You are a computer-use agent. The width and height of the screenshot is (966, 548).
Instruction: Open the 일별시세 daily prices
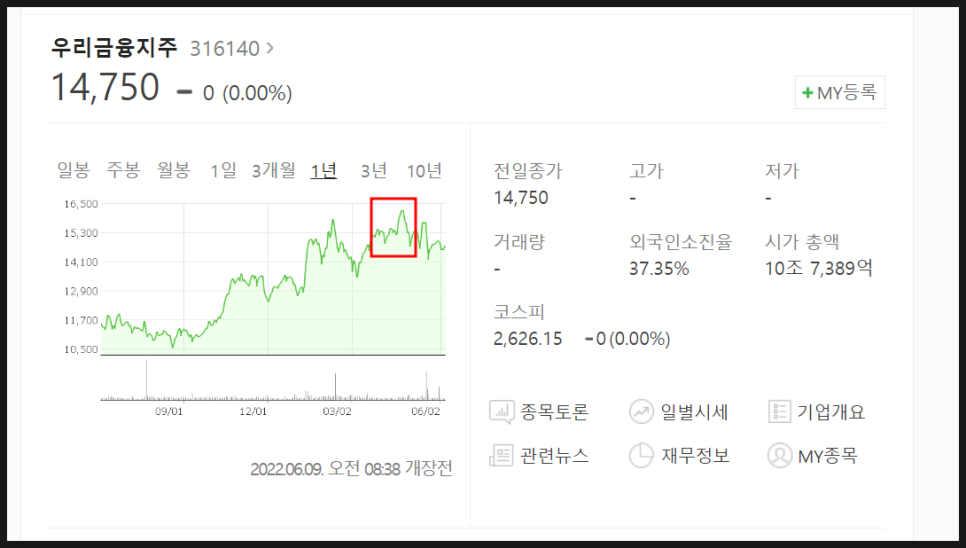coord(679,412)
